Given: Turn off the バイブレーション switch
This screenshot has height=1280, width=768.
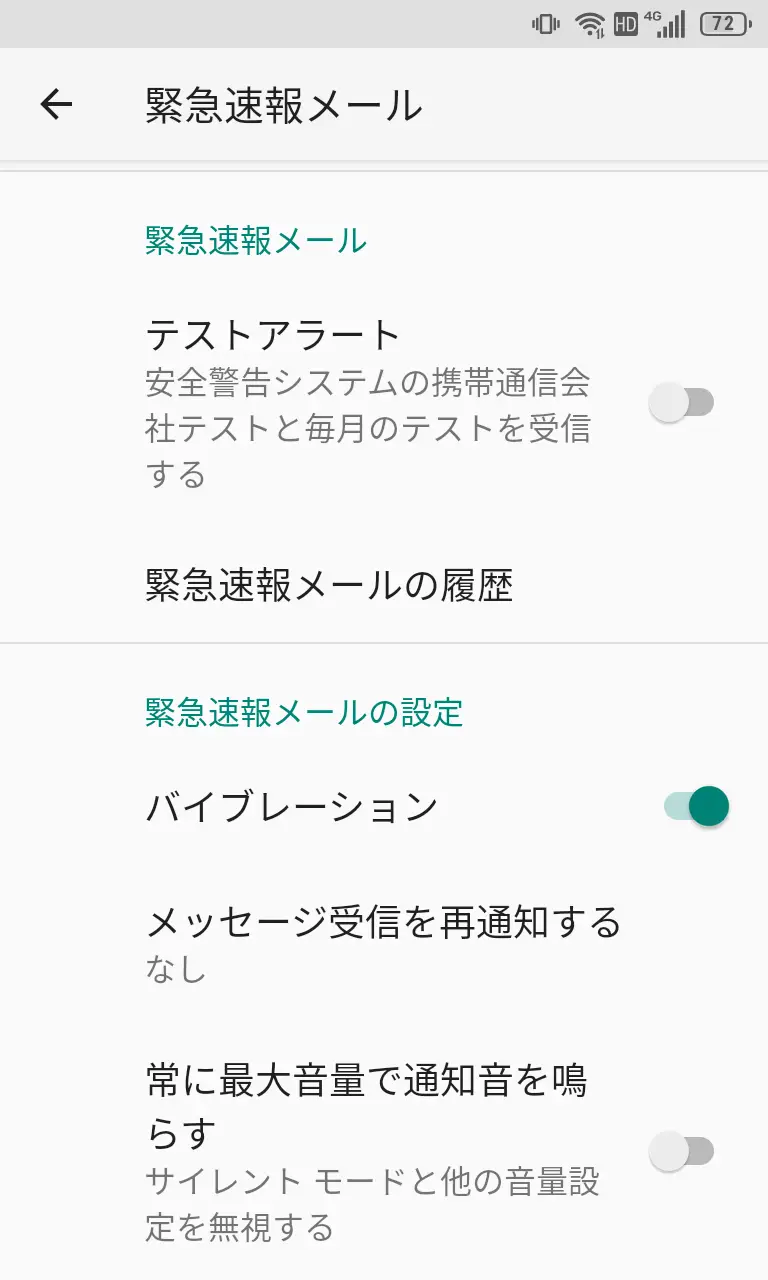Looking at the screenshot, I should pyautogui.click(x=696, y=806).
